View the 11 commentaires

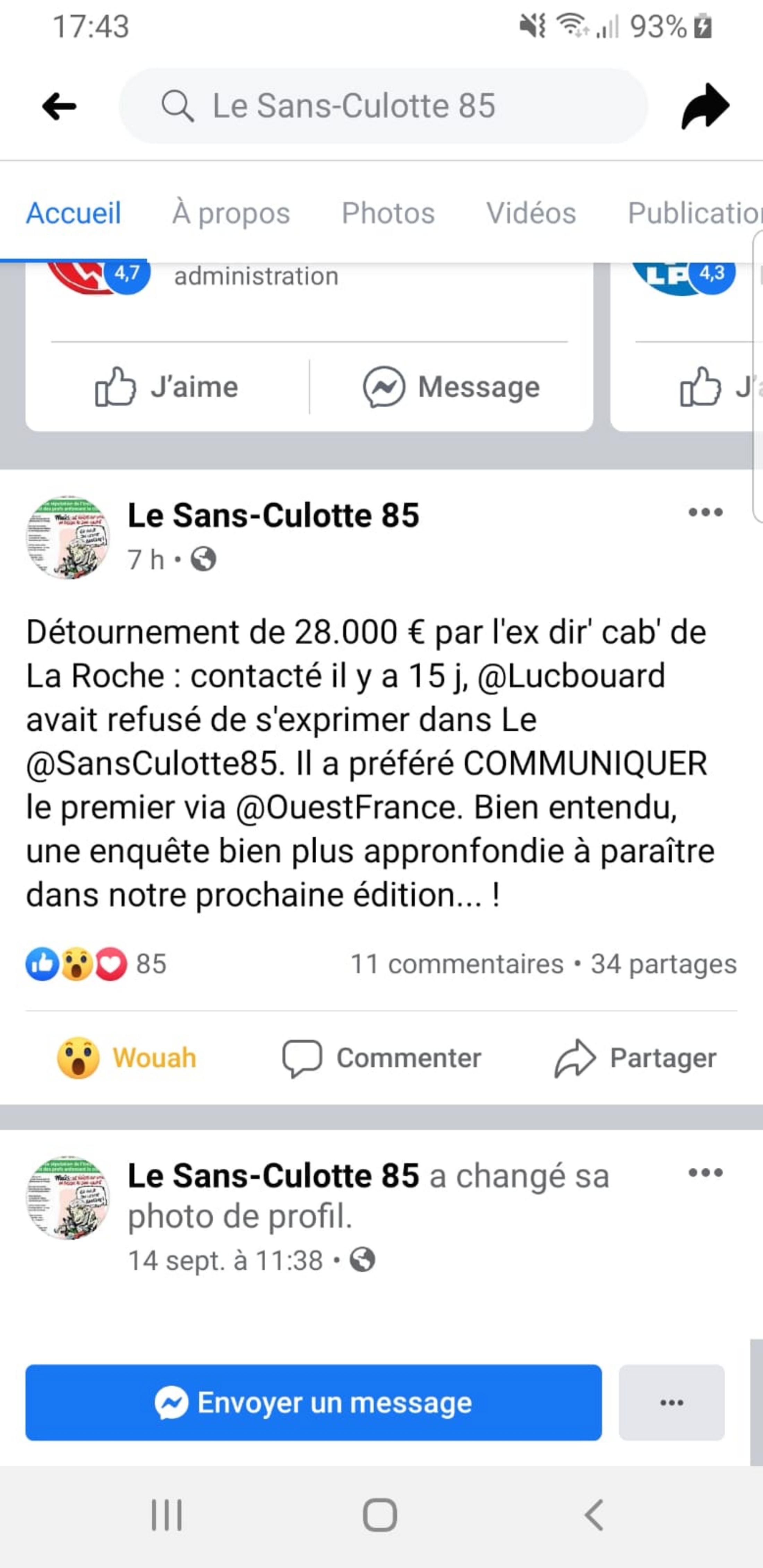[457, 964]
